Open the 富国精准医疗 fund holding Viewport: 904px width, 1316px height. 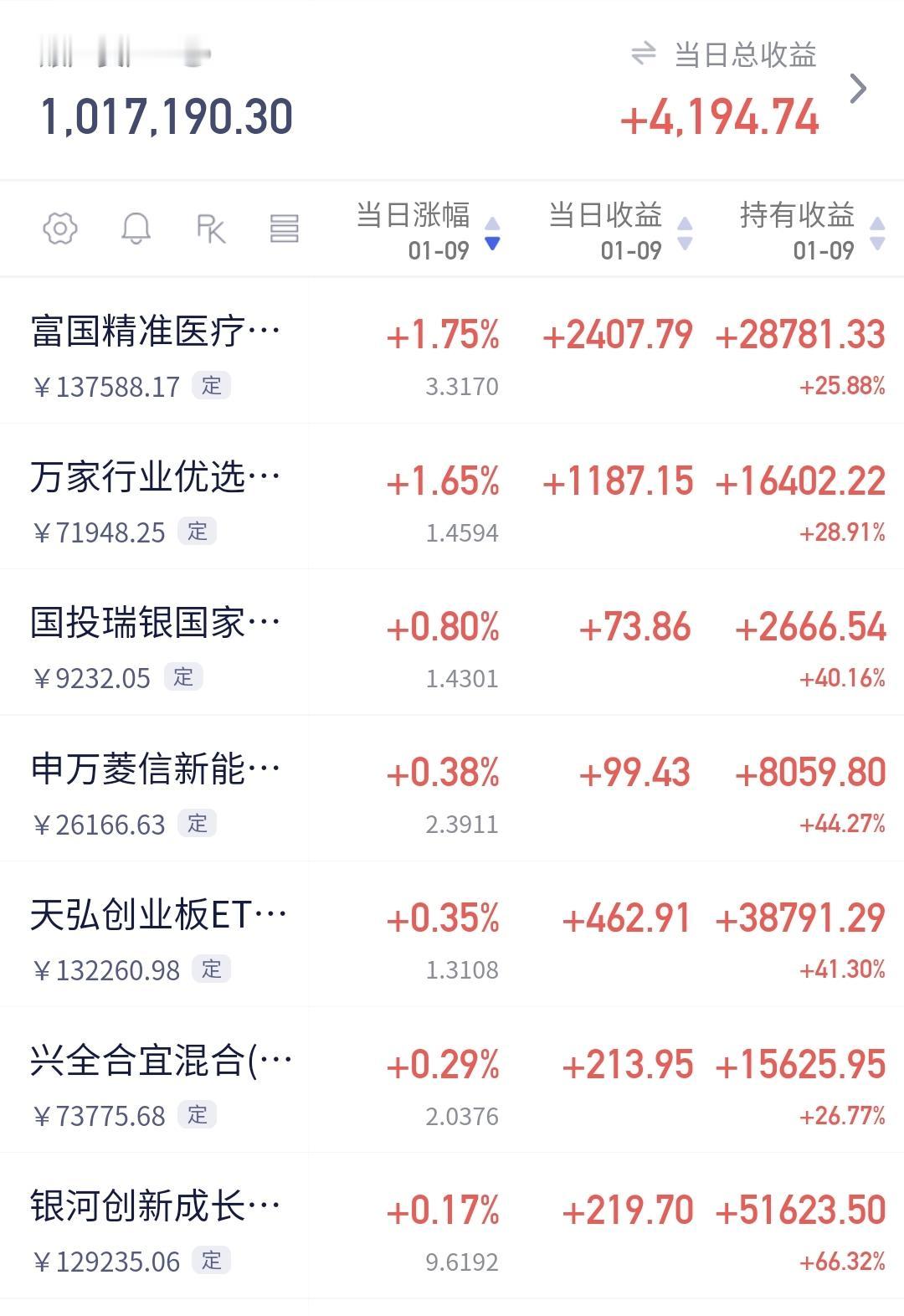(156, 332)
